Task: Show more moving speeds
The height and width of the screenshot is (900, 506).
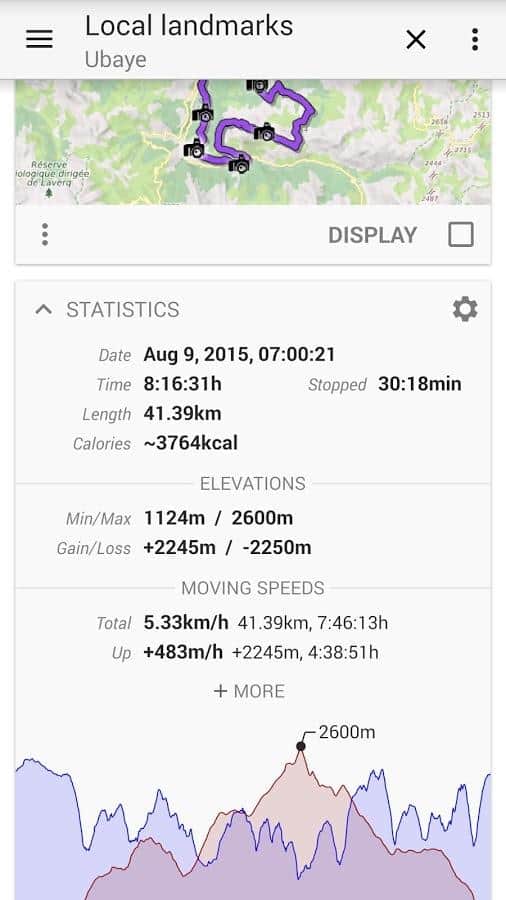Action: 249,691
